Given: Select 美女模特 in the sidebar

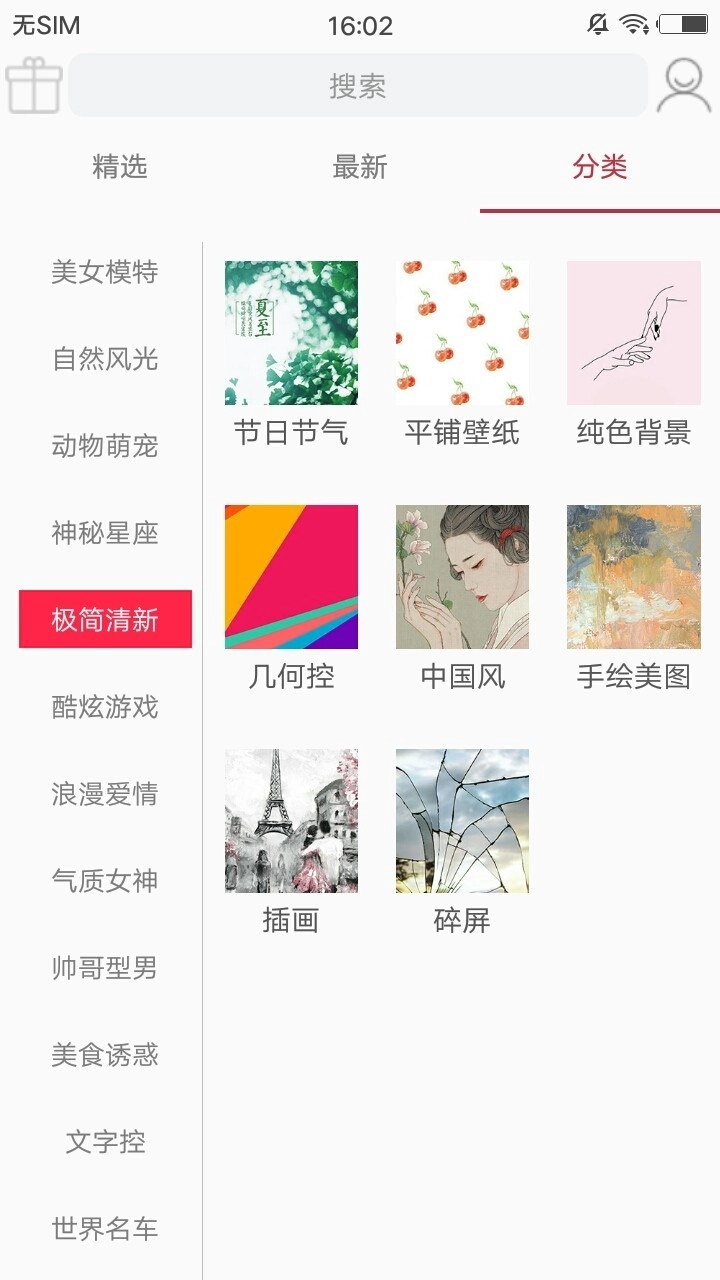Looking at the screenshot, I should coord(105,271).
